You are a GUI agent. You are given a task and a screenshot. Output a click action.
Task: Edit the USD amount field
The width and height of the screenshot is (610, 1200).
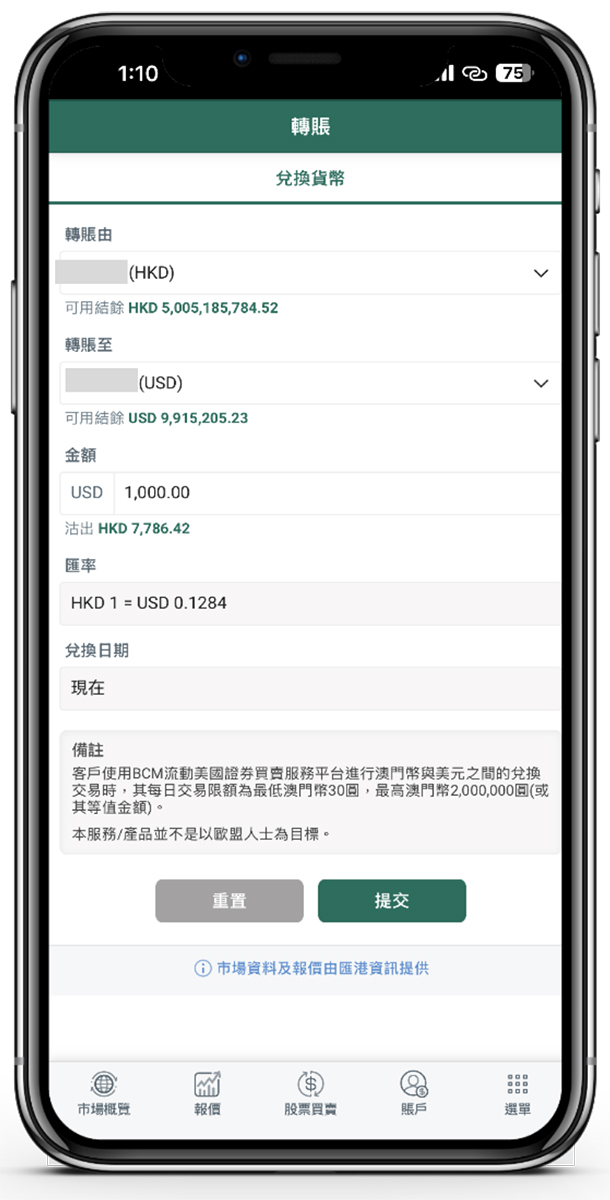(x=335, y=493)
